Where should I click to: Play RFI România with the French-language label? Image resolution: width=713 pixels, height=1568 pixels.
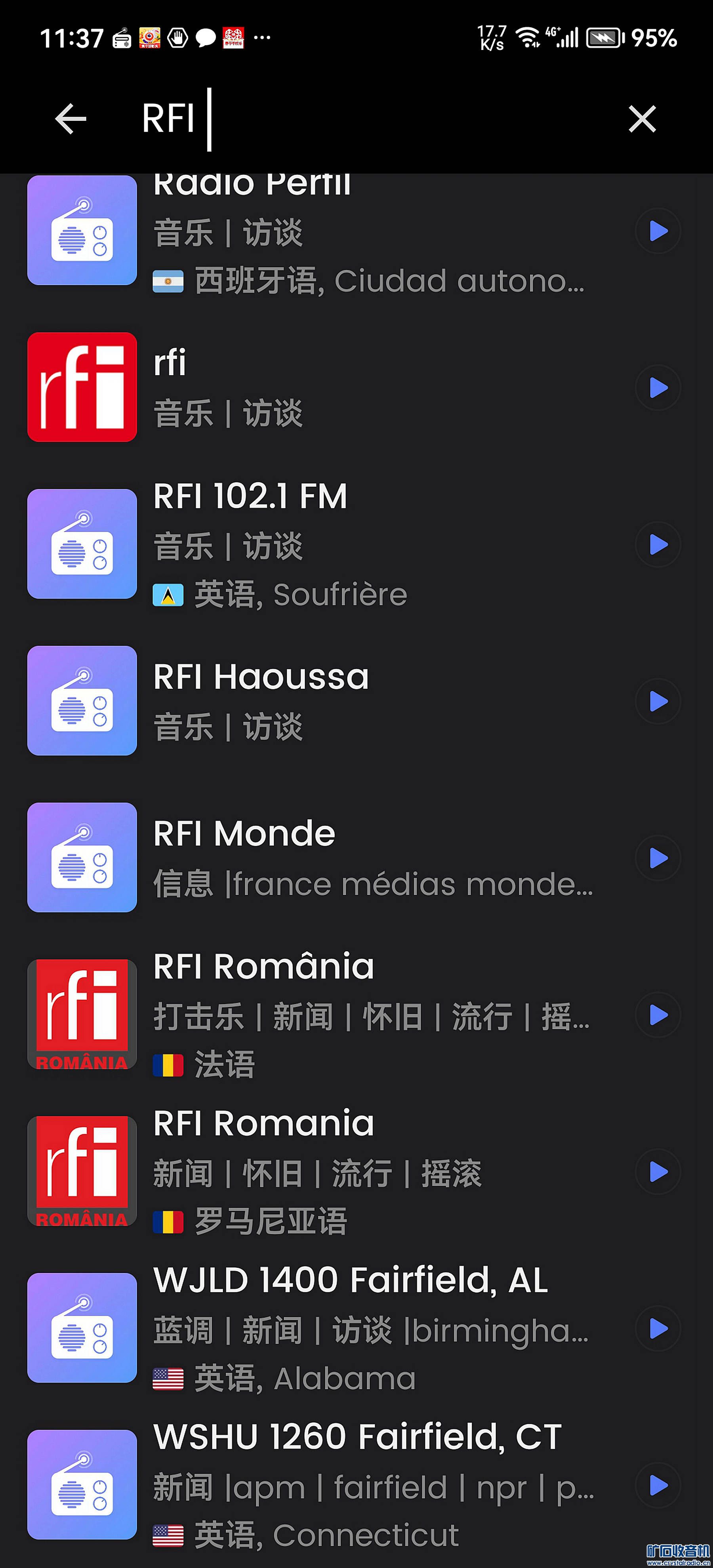point(658,1015)
